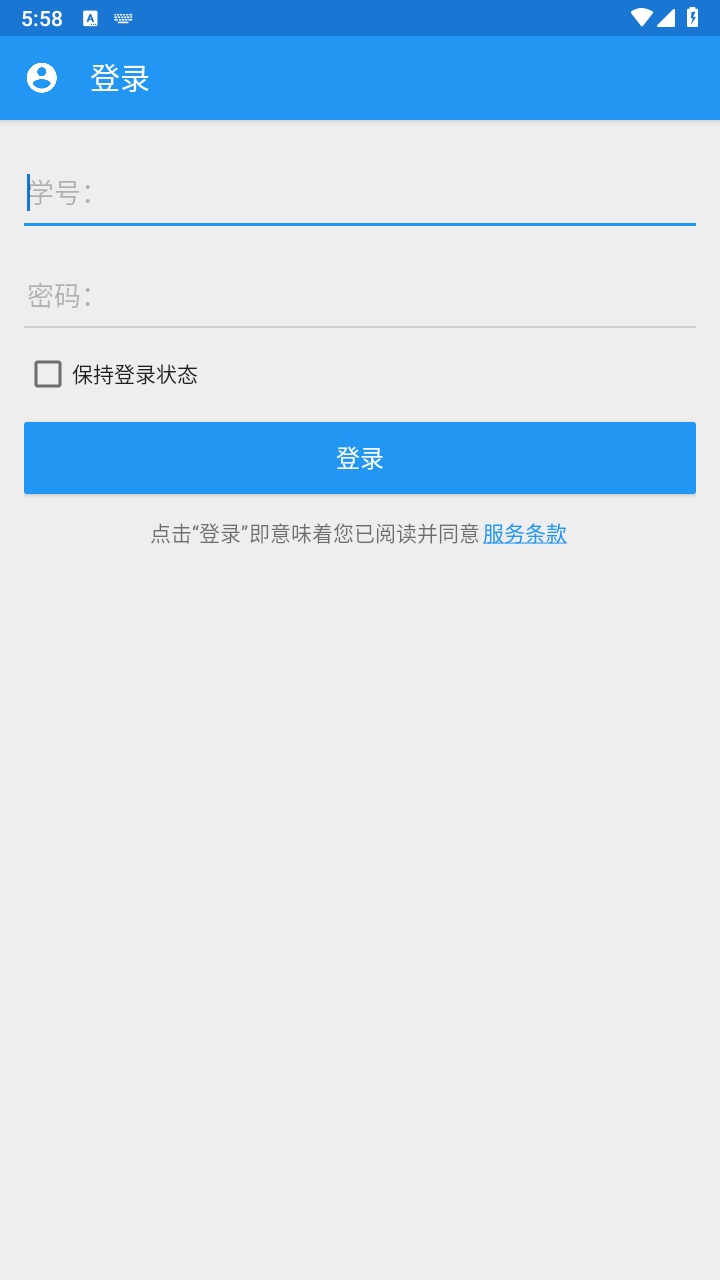Click into the 密码 password field

(x=359, y=297)
